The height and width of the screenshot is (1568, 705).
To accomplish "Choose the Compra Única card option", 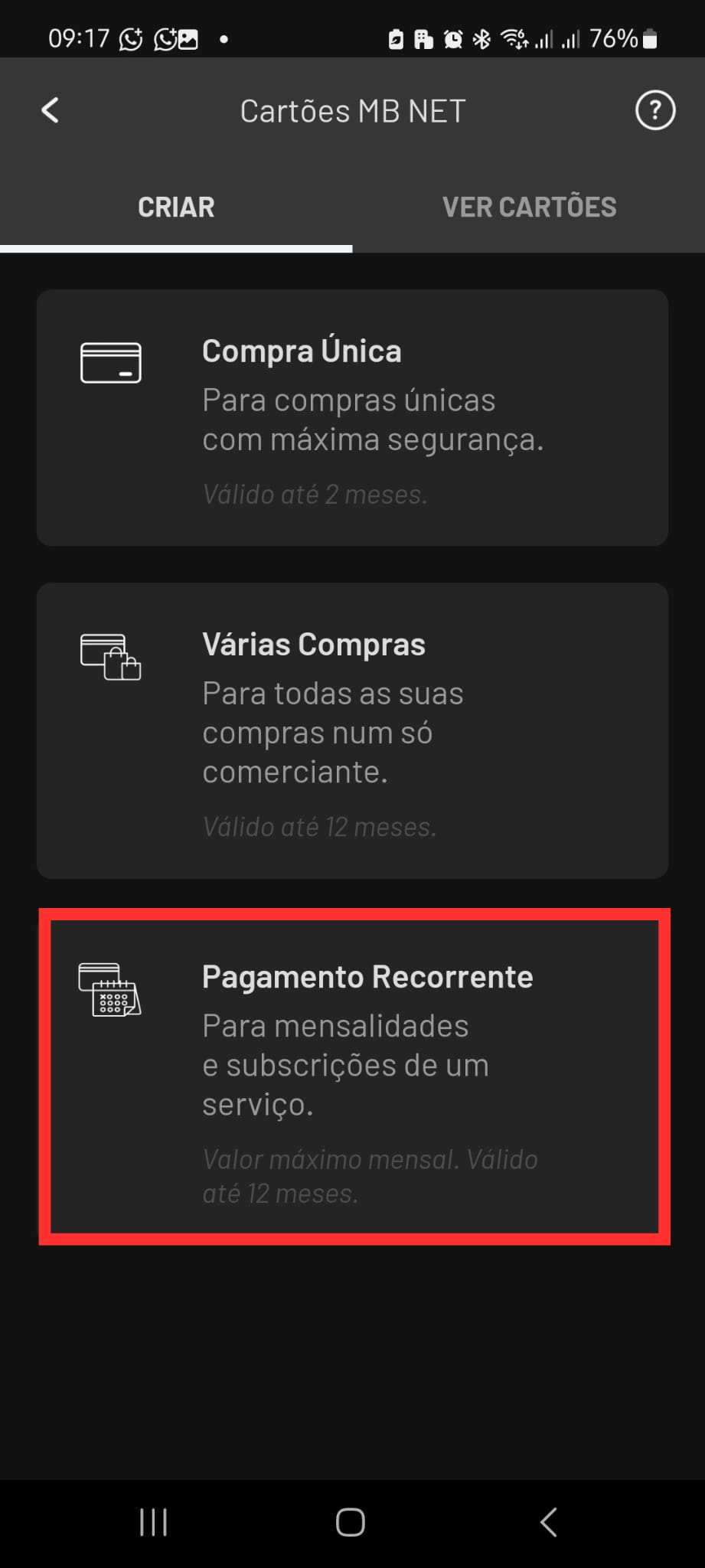I will point(352,417).
